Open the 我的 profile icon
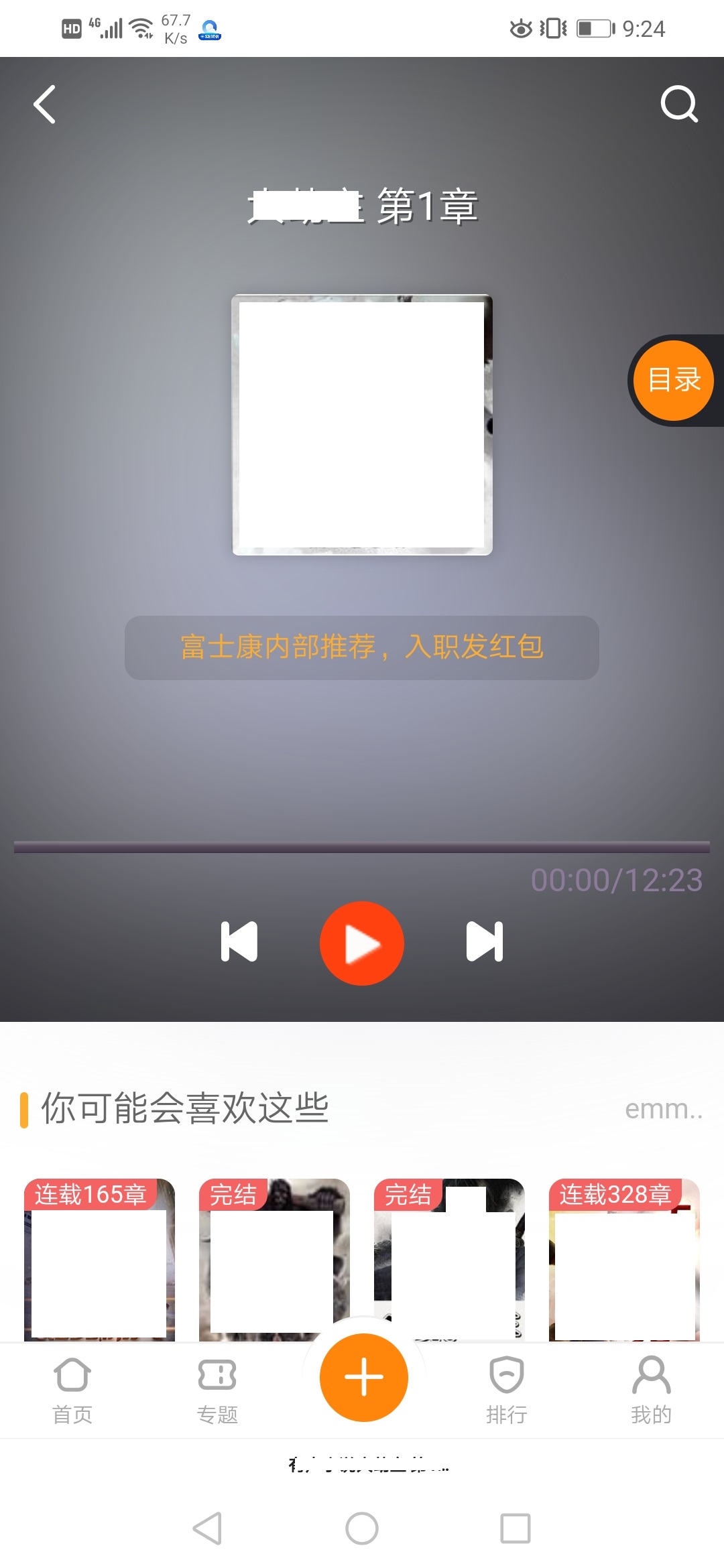This screenshot has width=724, height=1568. click(652, 1390)
